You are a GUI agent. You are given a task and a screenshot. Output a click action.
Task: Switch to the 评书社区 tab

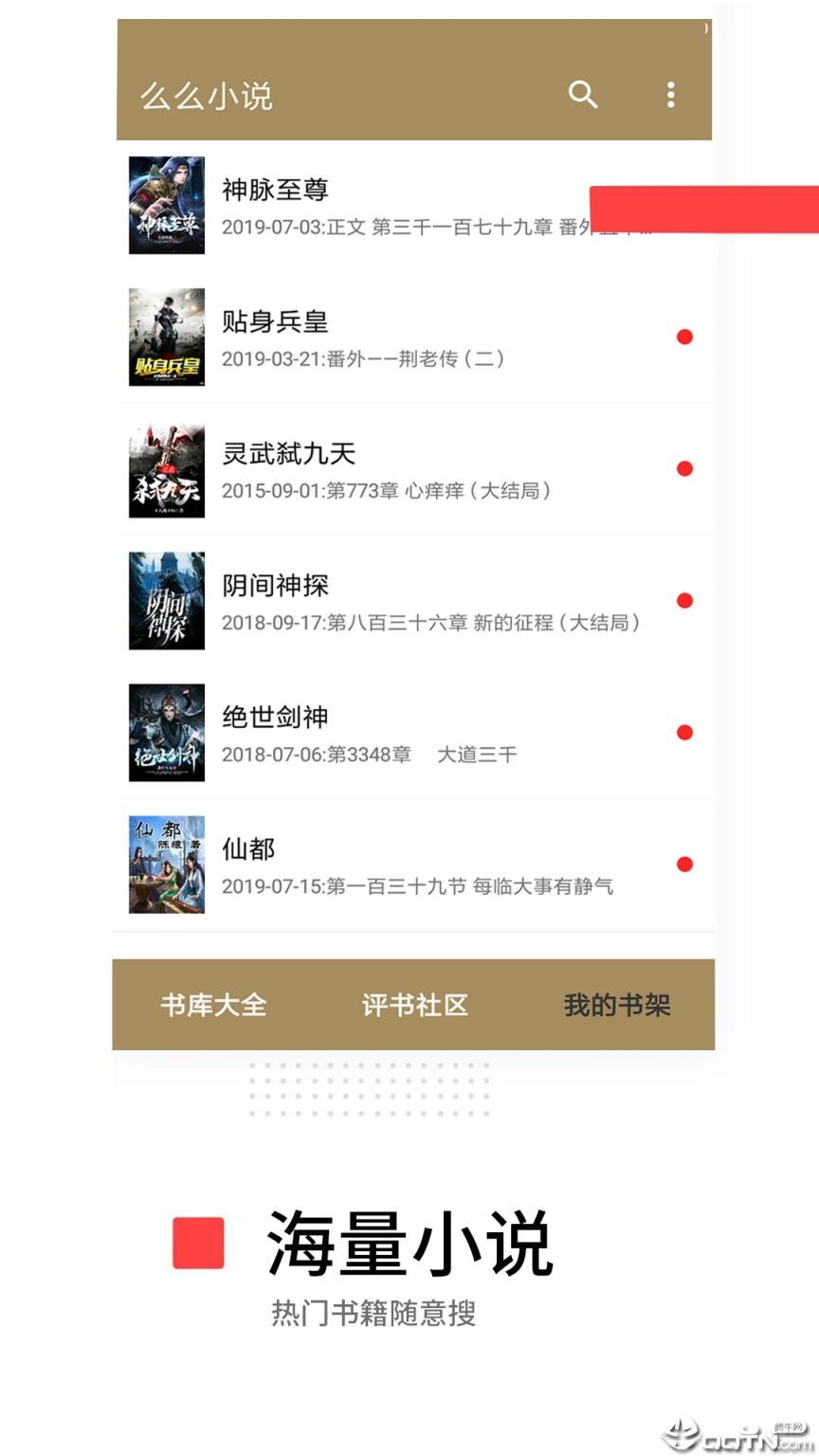(414, 1006)
